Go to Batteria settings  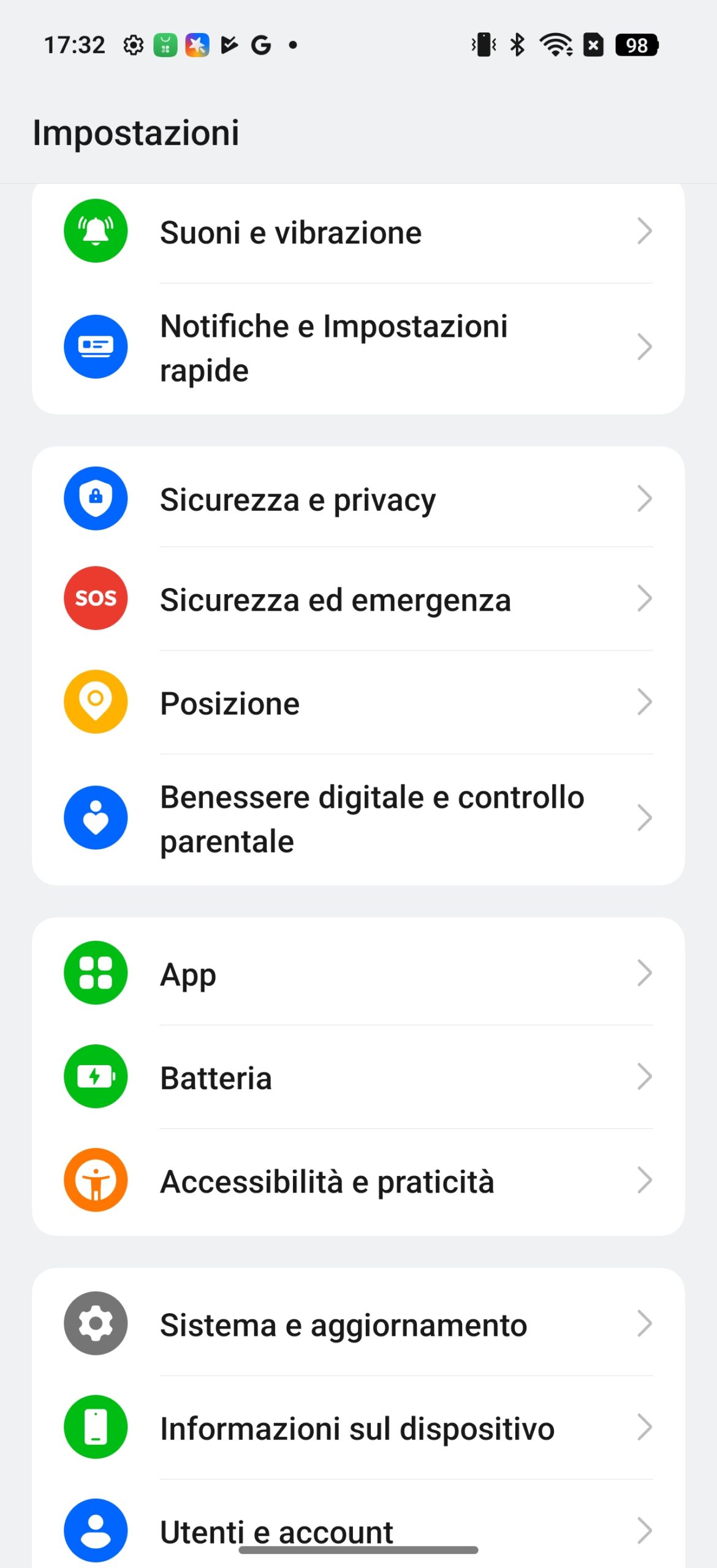click(358, 1077)
